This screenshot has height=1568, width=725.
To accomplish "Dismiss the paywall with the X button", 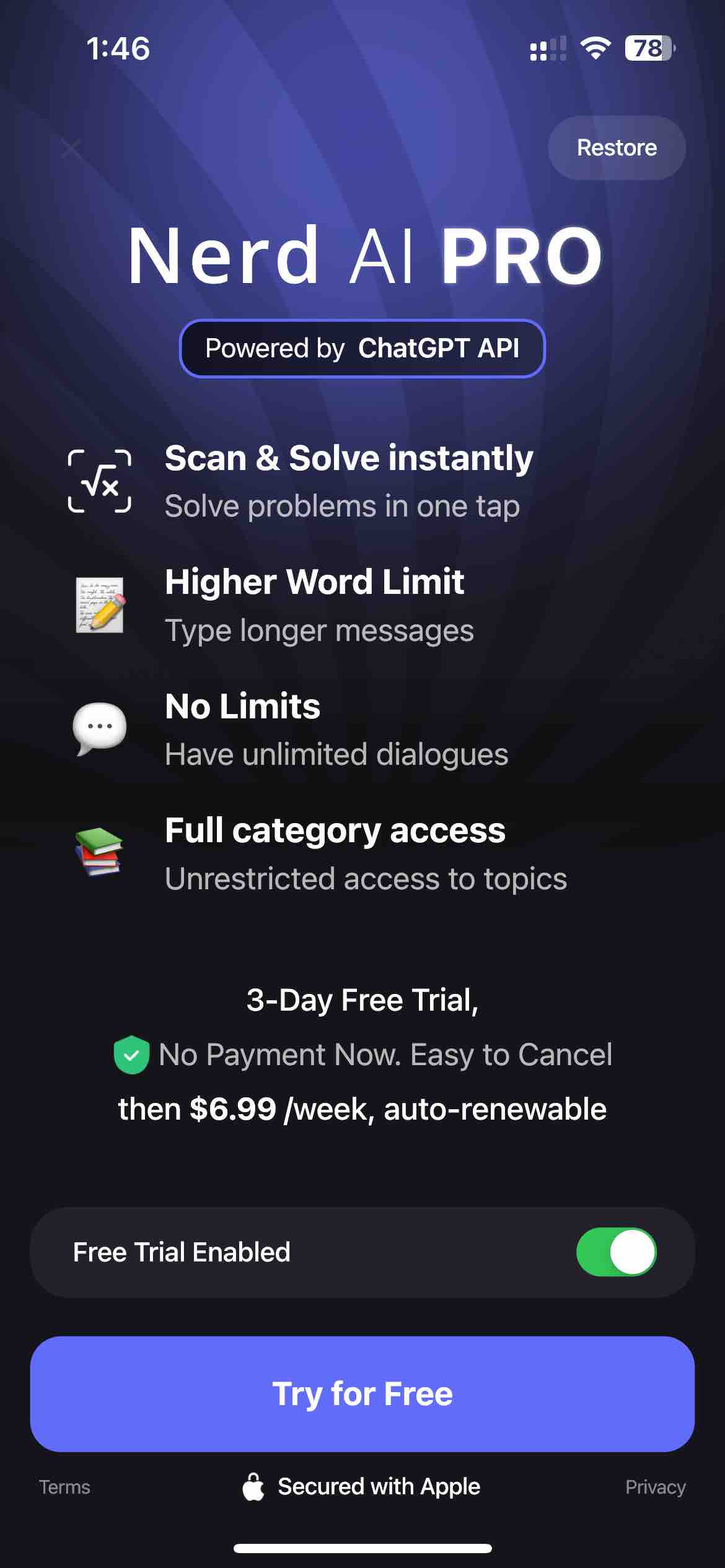I will click(x=70, y=147).
